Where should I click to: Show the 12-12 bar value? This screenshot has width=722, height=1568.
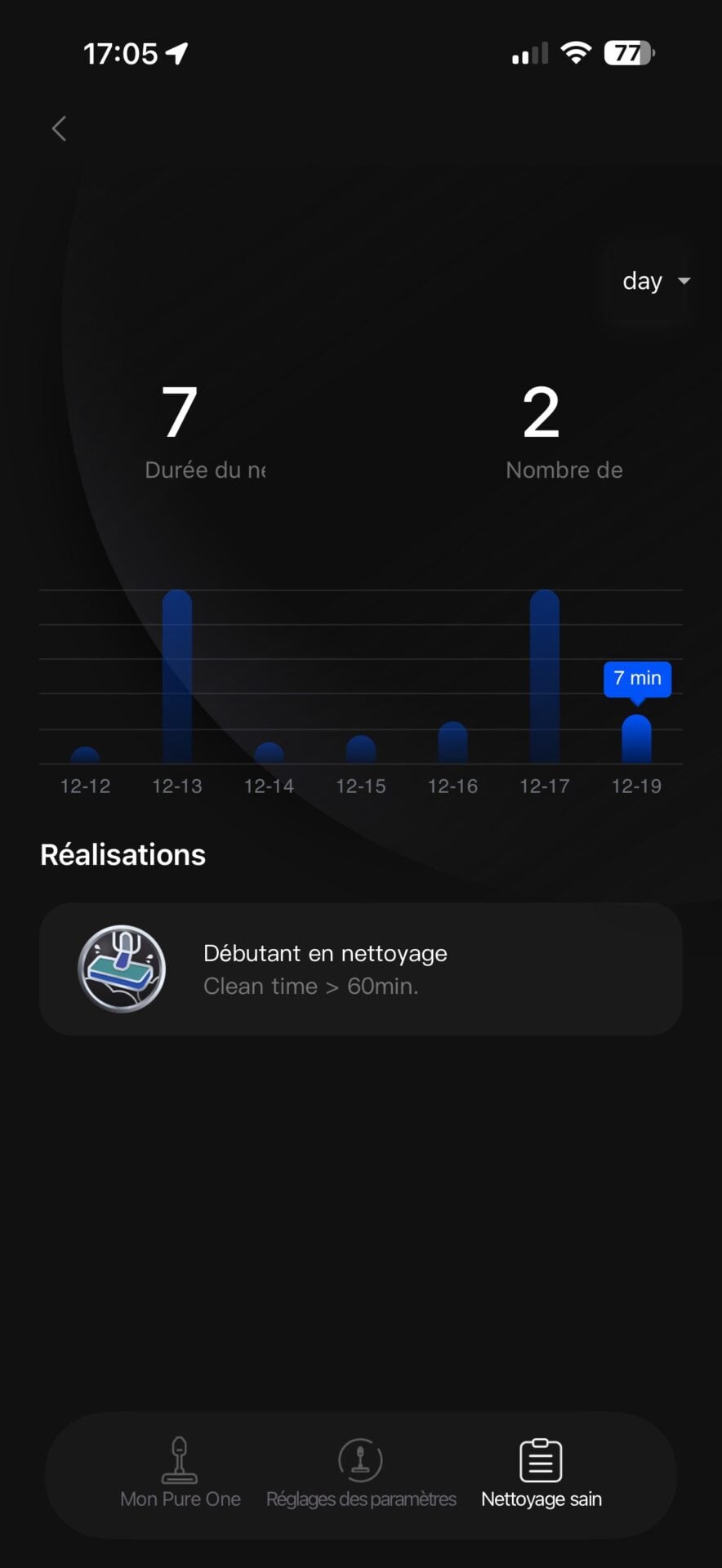(85, 755)
